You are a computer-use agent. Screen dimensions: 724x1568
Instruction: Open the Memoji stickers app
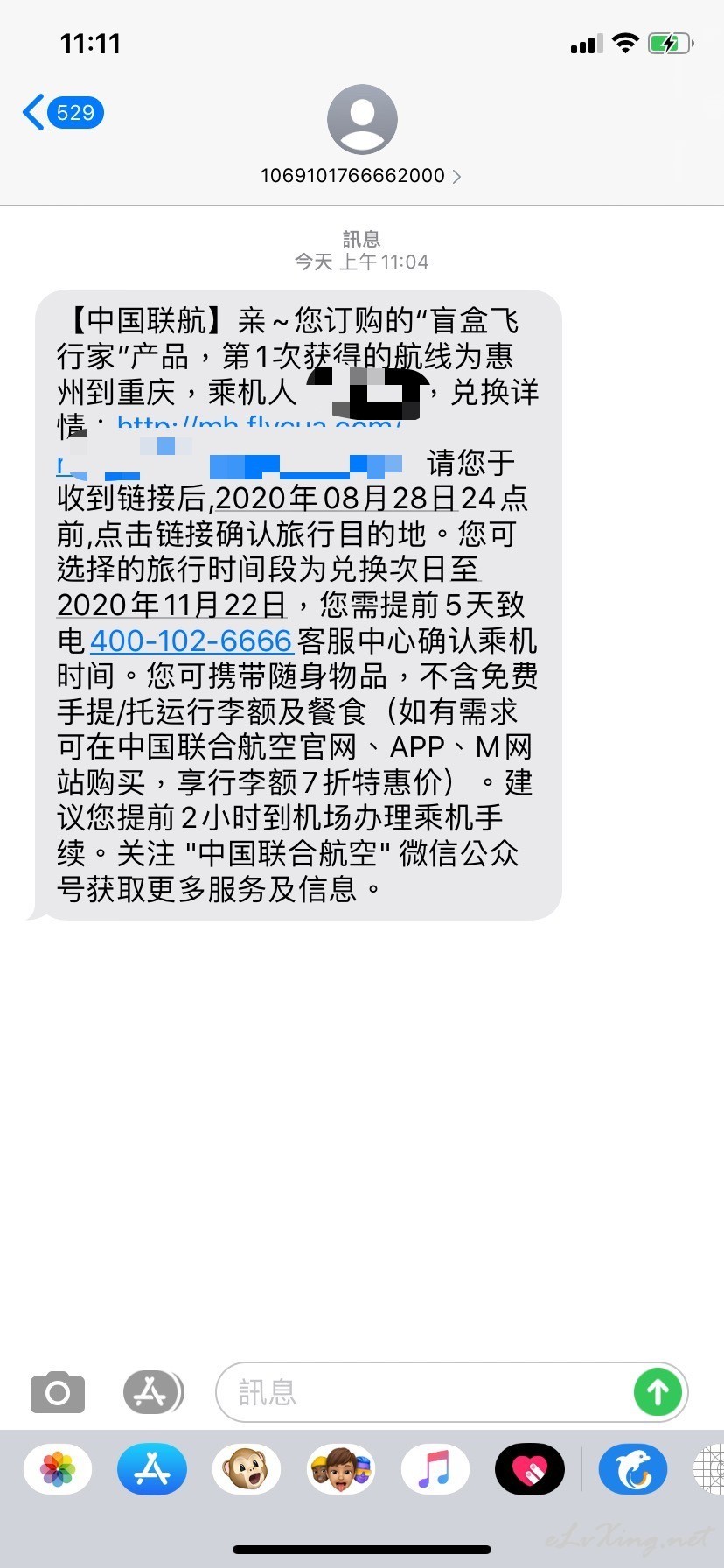pyautogui.click(x=341, y=1468)
